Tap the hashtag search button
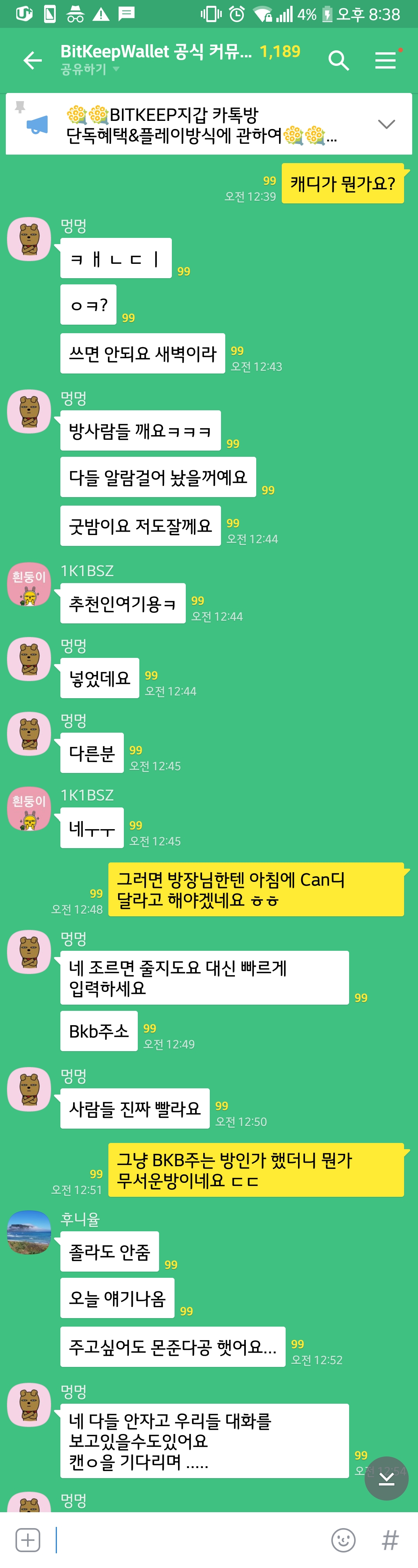 [390, 1540]
